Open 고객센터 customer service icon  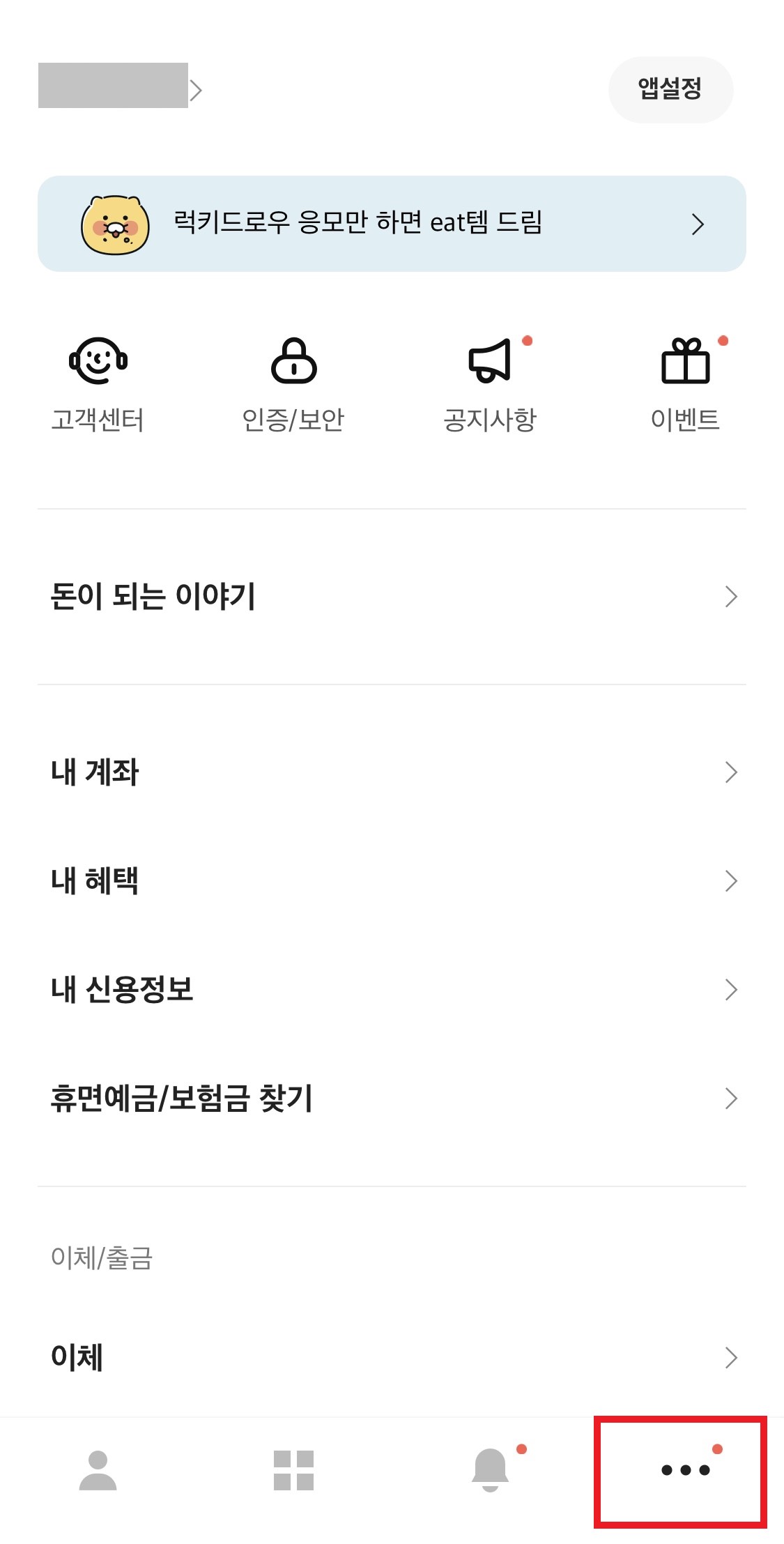click(x=98, y=362)
